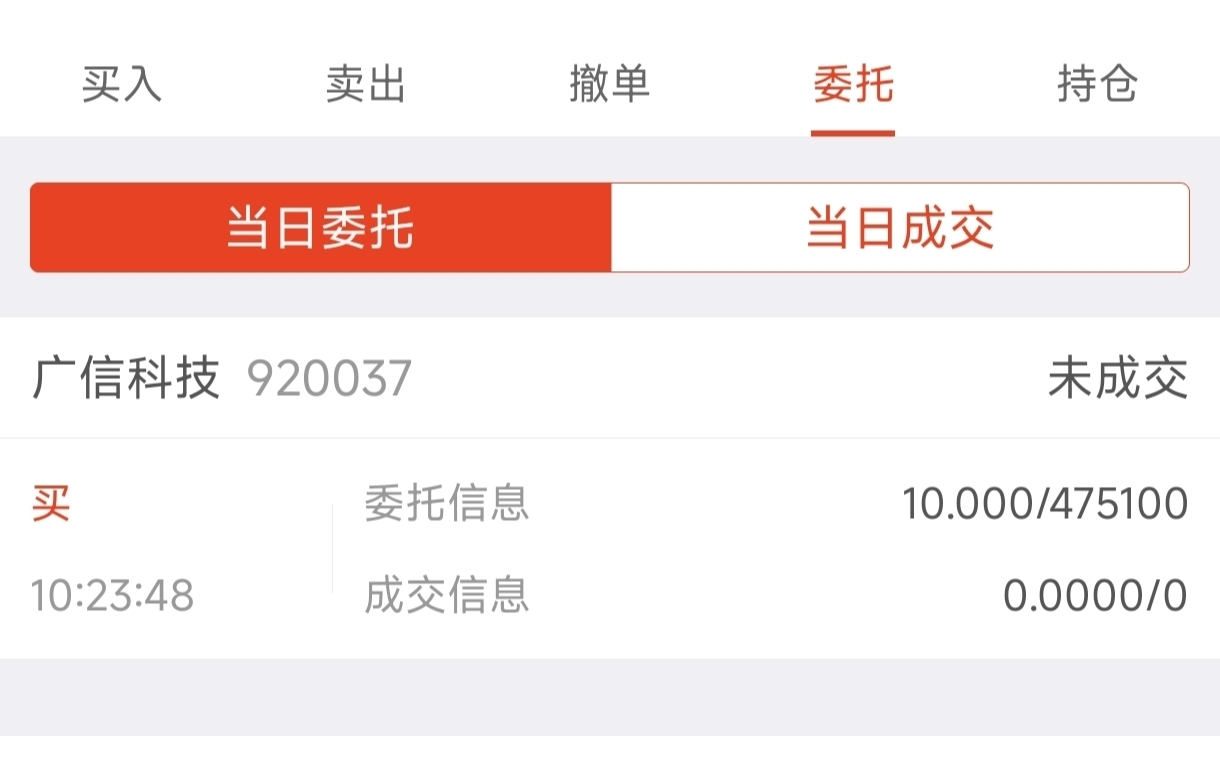Switch to the 当日成交 segment
Viewport: 1220px width, 759px height.
click(x=900, y=228)
